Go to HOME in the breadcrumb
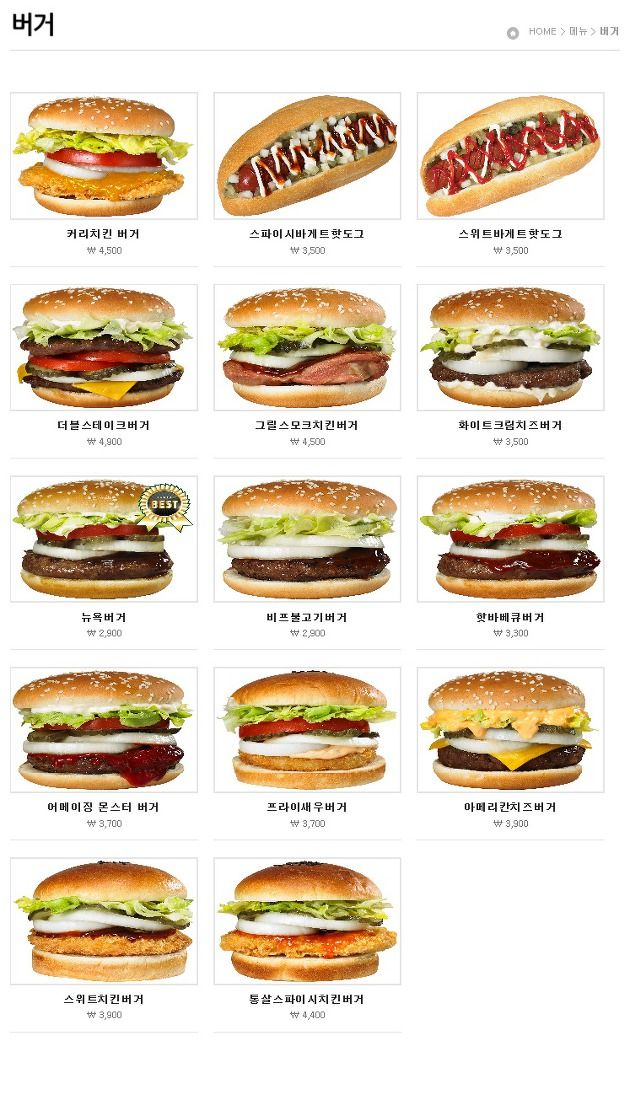 [542, 32]
